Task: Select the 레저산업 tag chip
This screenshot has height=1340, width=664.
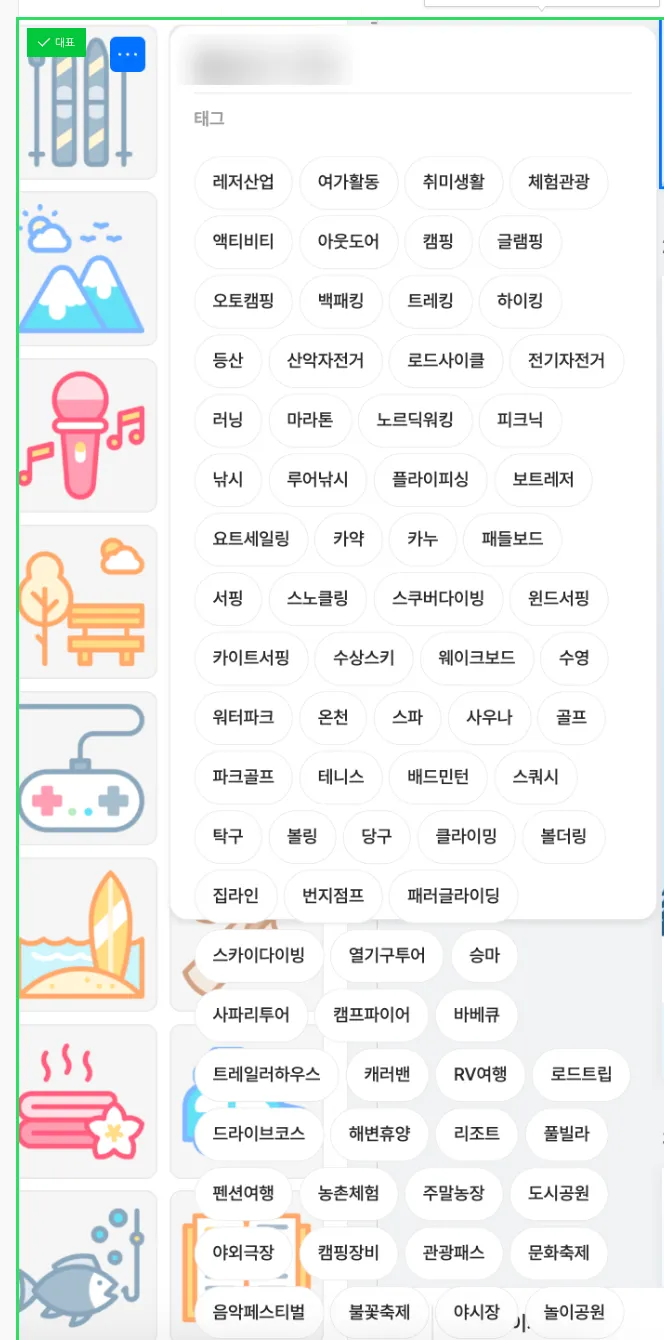Action: point(243,182)
